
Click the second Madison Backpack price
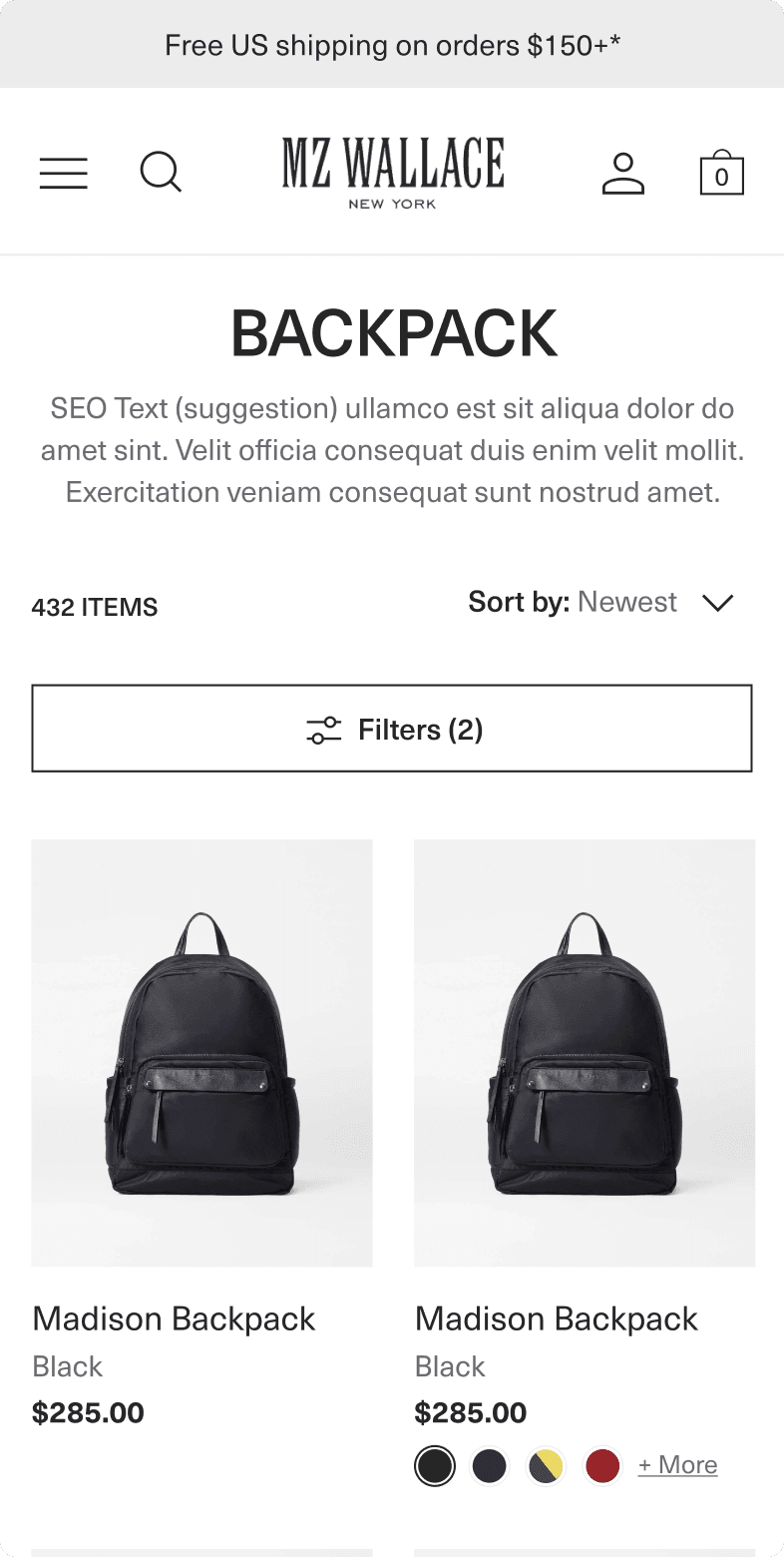pyautogui.click(x=470, y=1412)
